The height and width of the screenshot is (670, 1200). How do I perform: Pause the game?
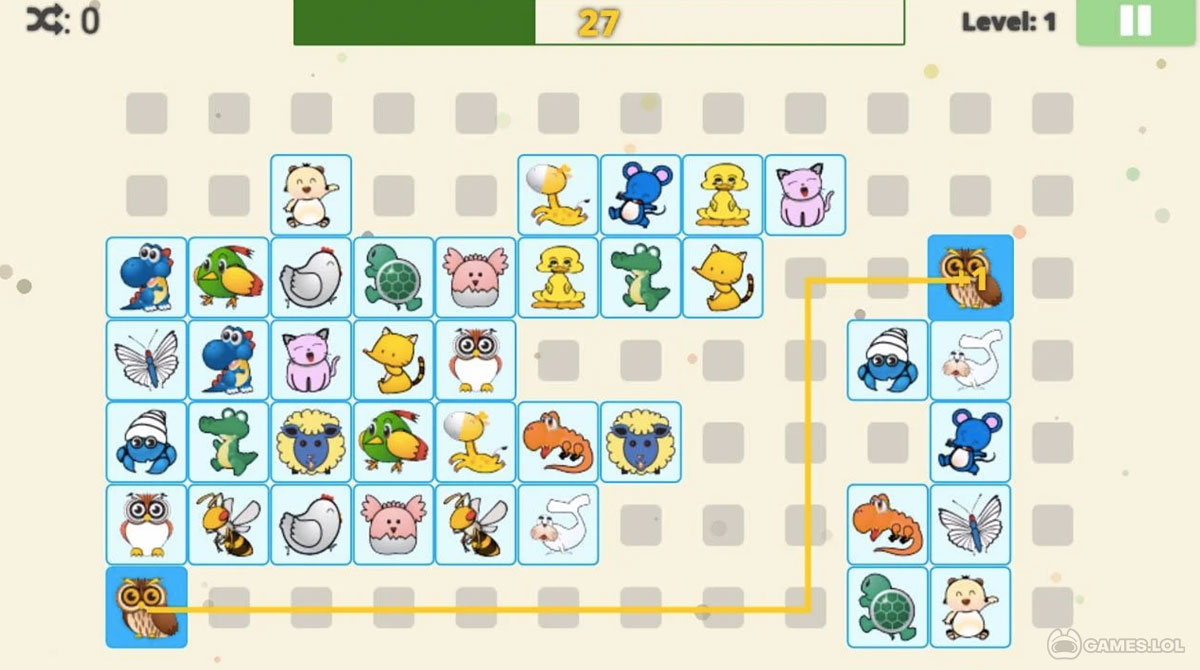point(1136,22)
